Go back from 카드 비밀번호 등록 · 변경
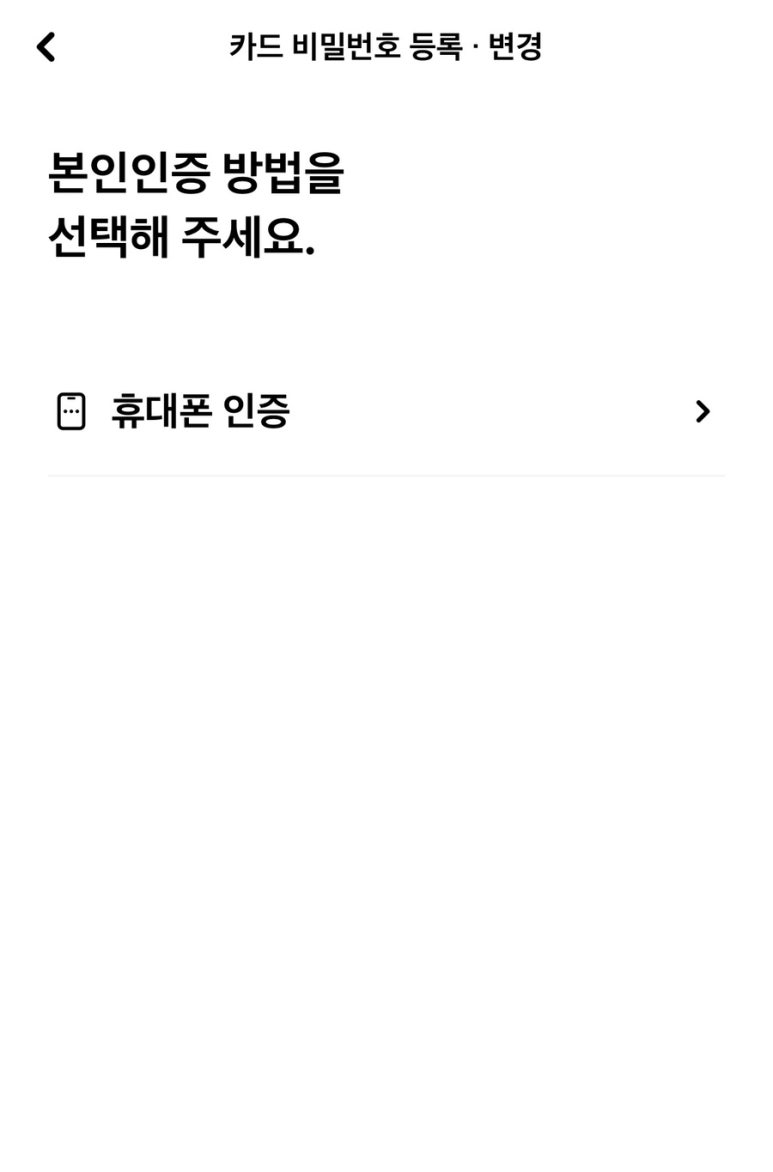This screenshot has width=773, height=1172. (x=46, y=47)
